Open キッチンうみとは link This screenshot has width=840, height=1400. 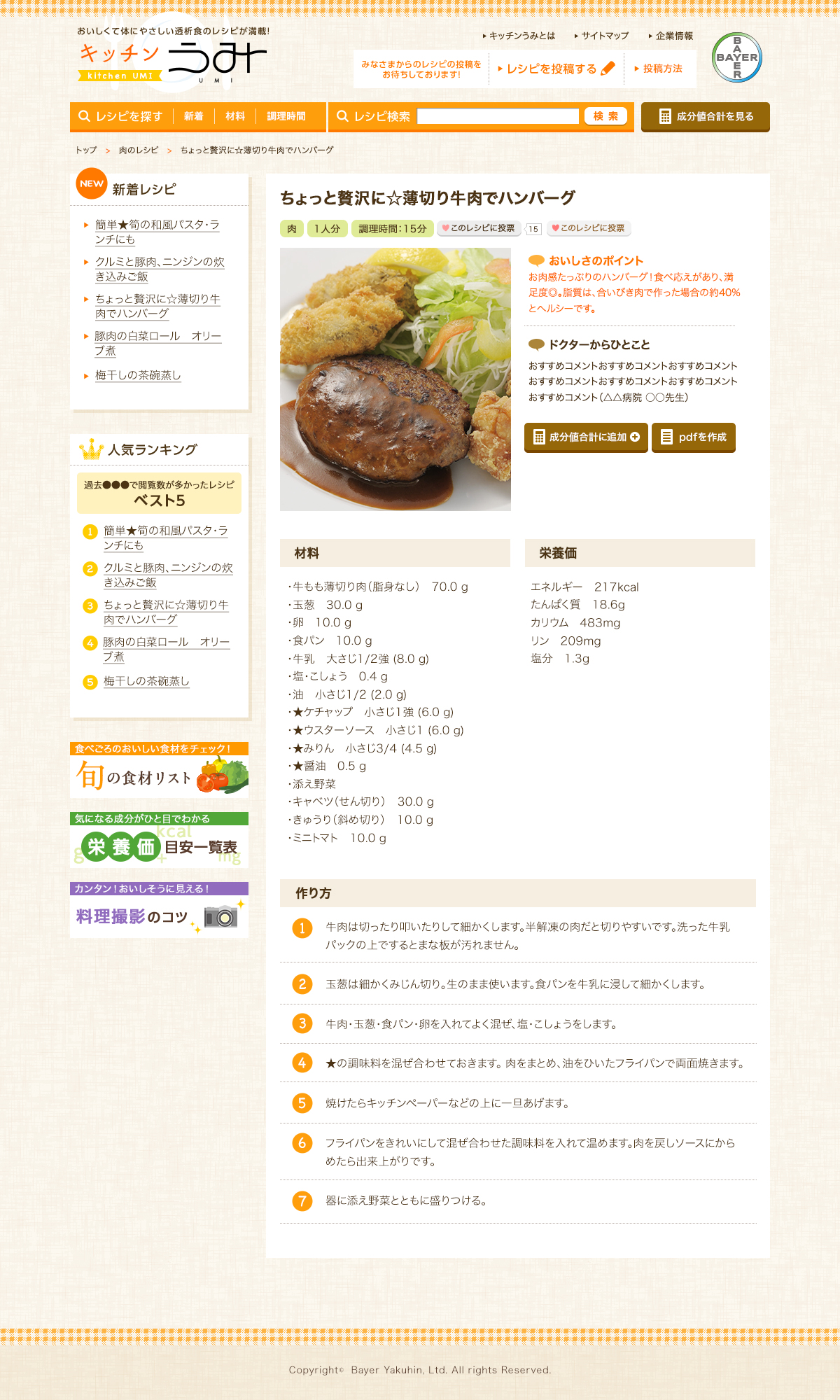tap(521, 36)
